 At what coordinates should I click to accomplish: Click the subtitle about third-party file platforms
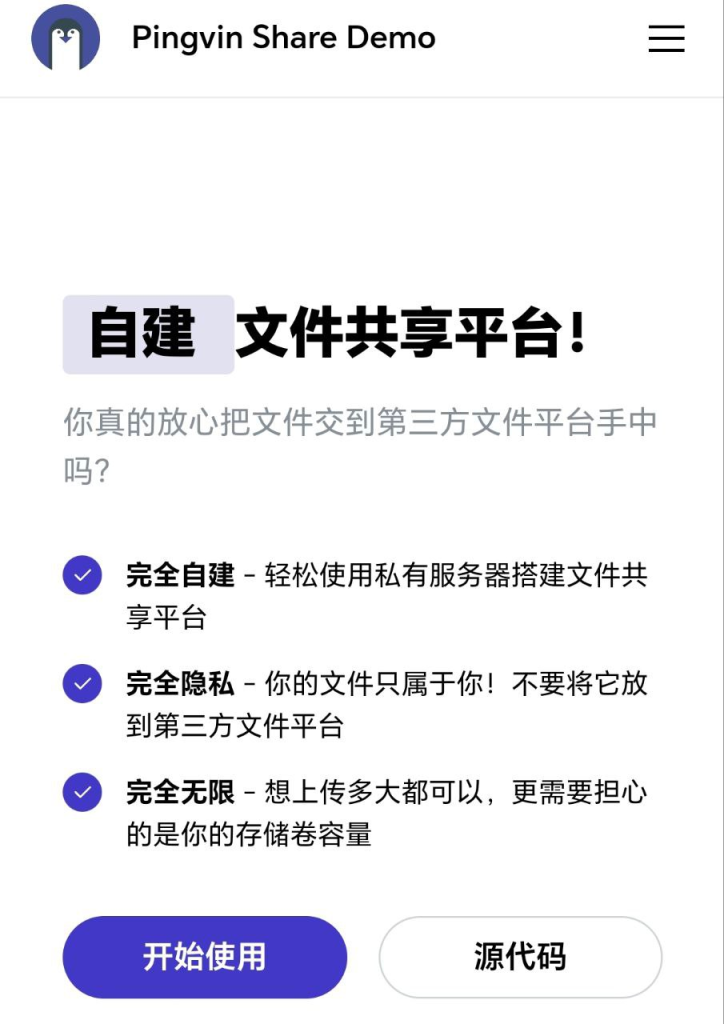tap(360, 445)
